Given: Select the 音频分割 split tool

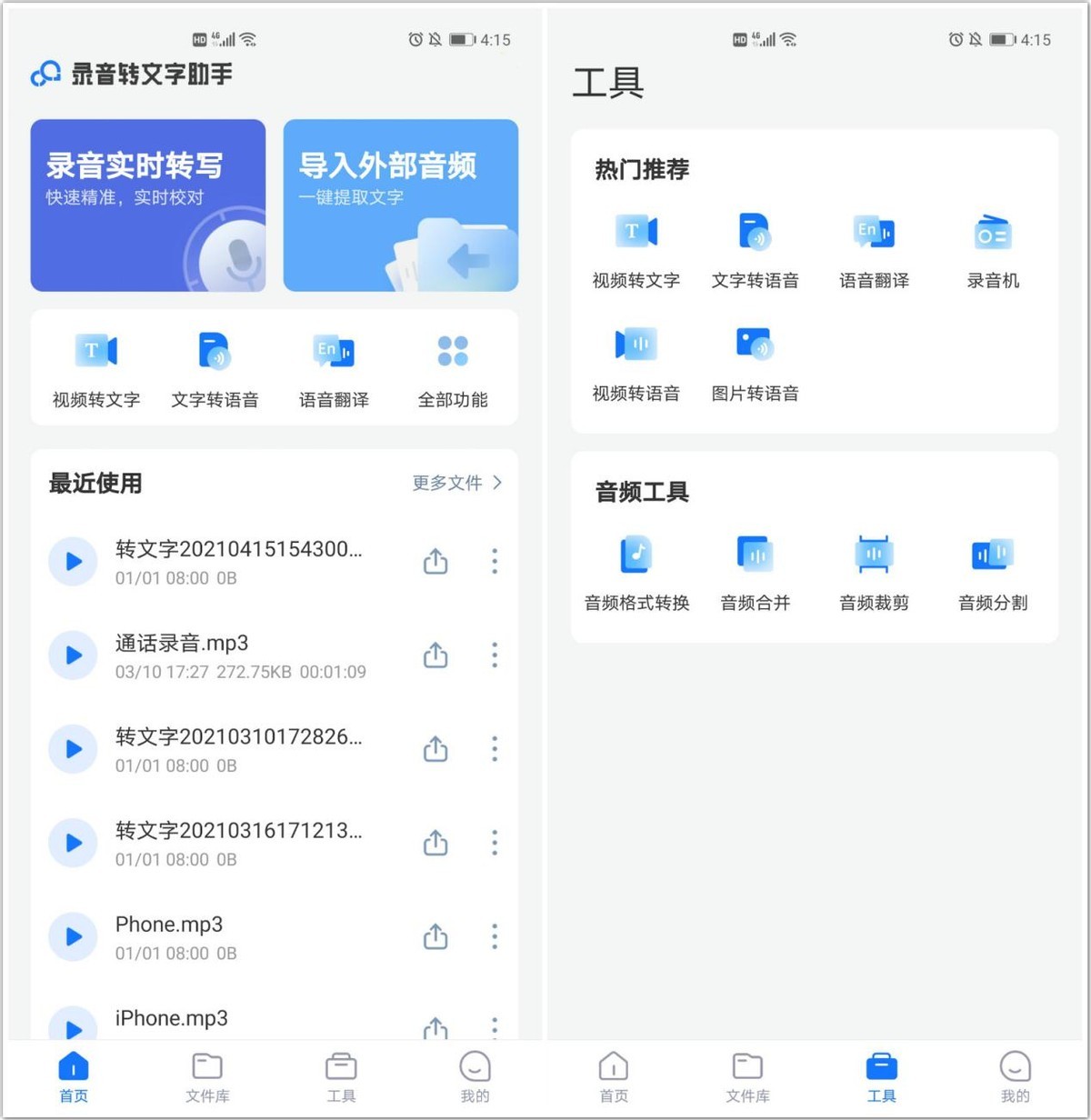Looking at the screenshot, I should pyautogui.click(x=992, y=555).
